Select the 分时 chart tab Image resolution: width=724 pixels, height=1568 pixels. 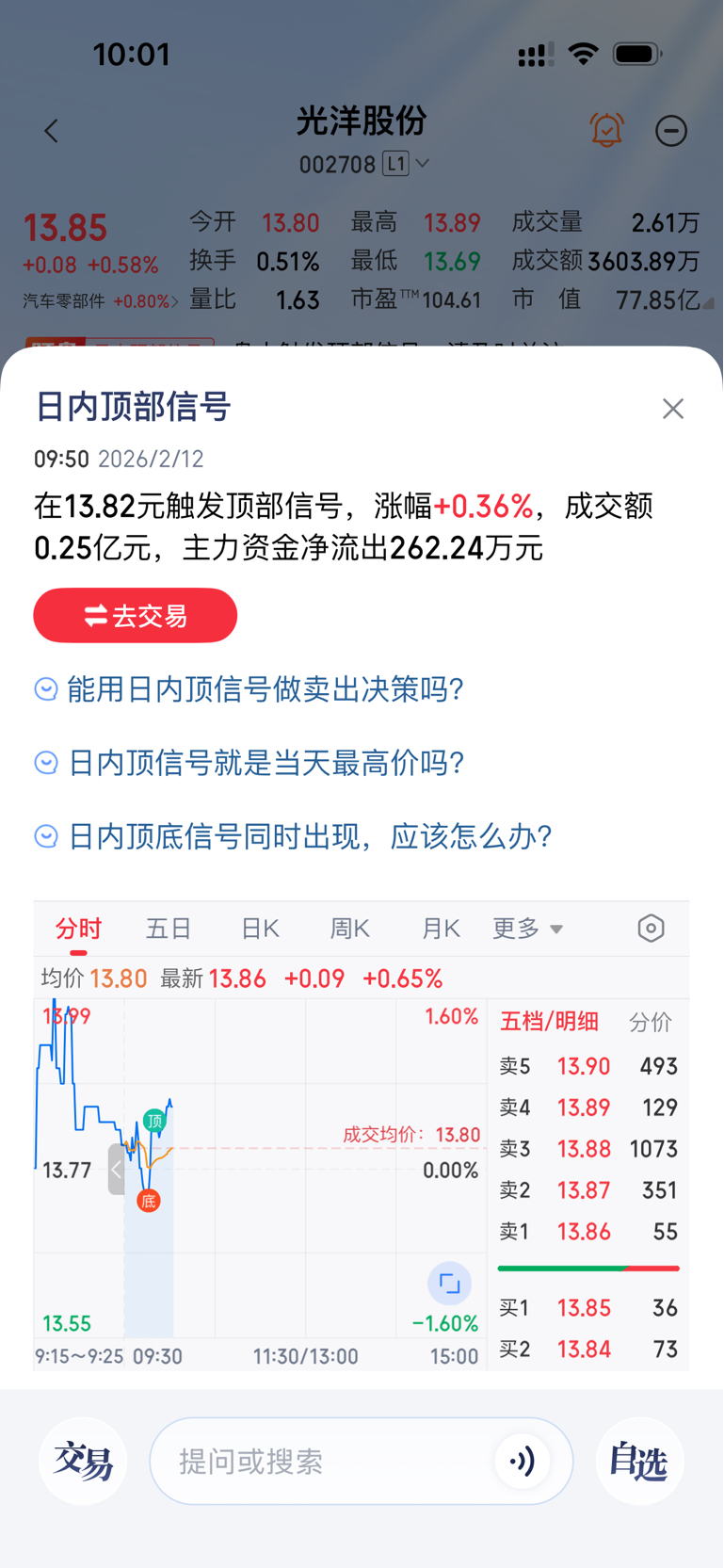[78, 929]
